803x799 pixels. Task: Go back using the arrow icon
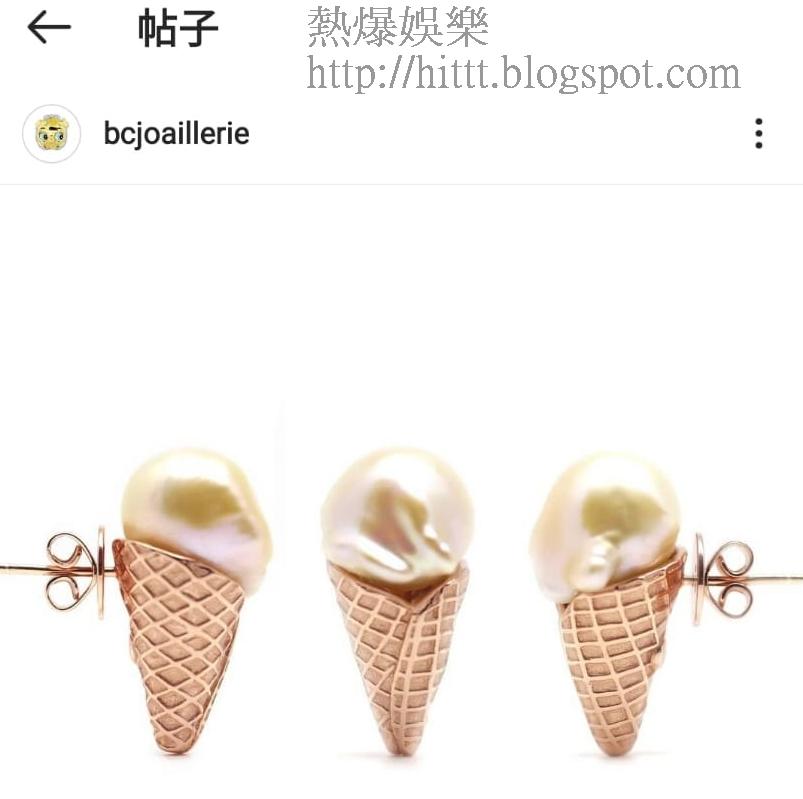click(x=49, y=29)
